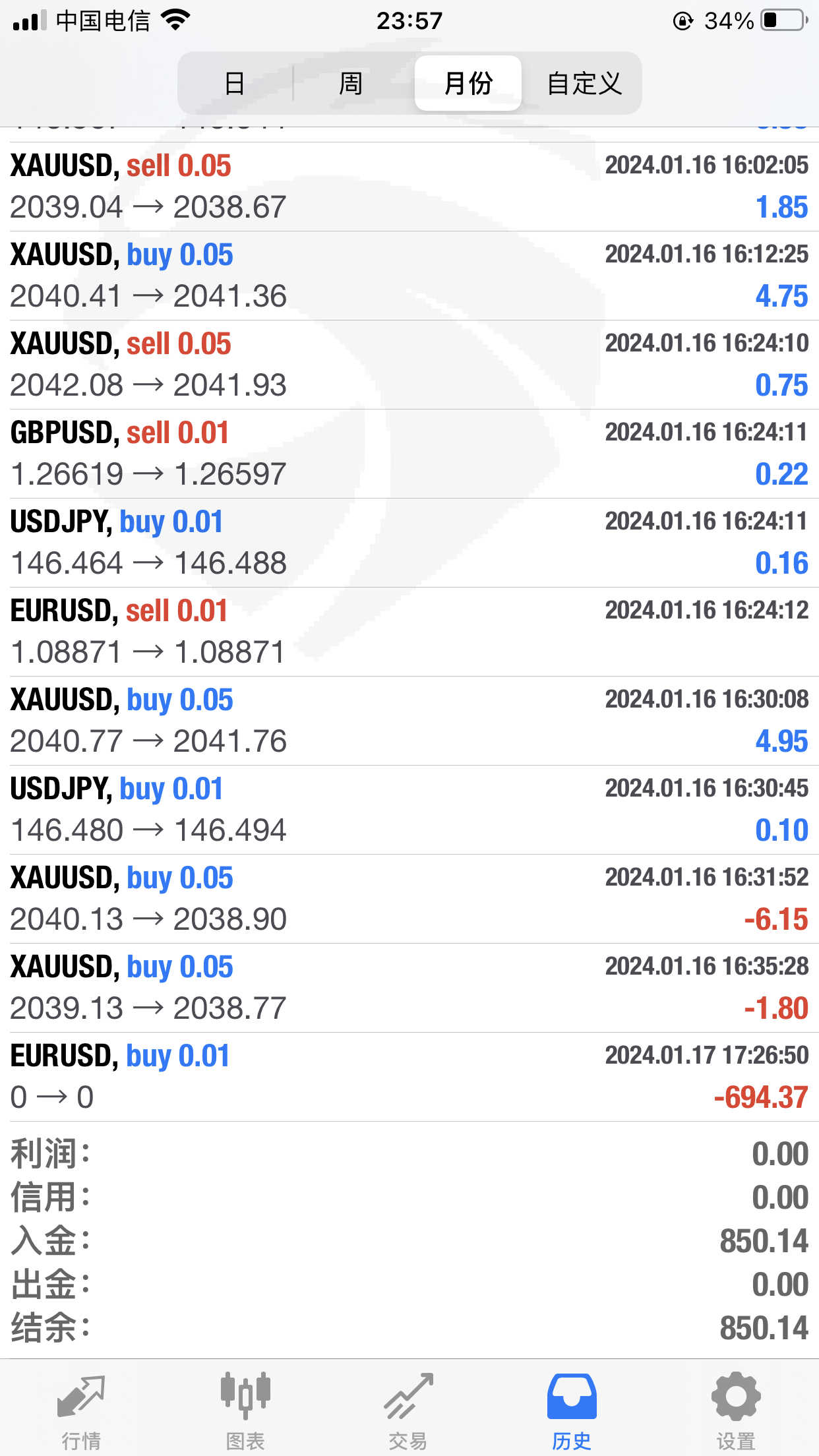Image resolution: width=819 pixels, height=1456 pixels.
Task: Expand the USDJPY buy trade at 16:24:11
Action: click(409, 543)
